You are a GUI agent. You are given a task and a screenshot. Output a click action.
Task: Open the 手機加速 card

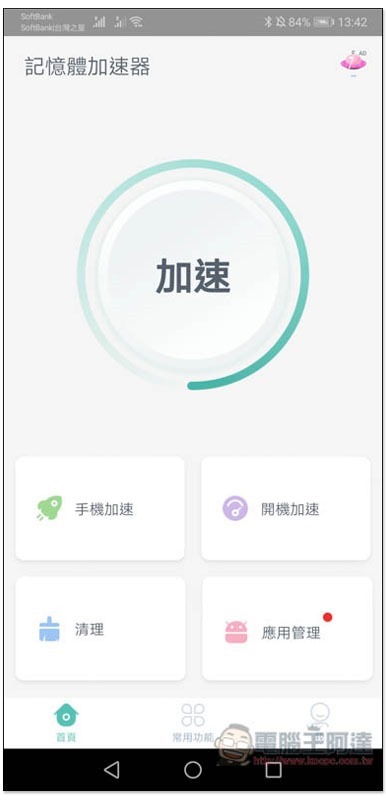click(x=100, y=509)
